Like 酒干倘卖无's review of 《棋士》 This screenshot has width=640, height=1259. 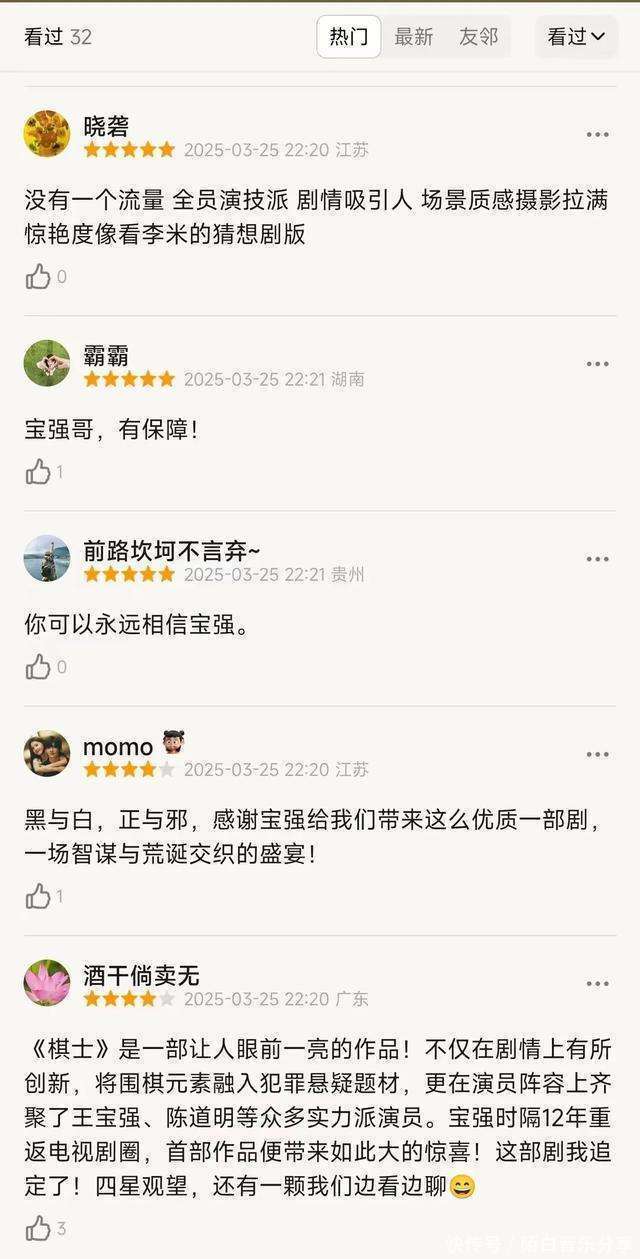pos(38,1228)
